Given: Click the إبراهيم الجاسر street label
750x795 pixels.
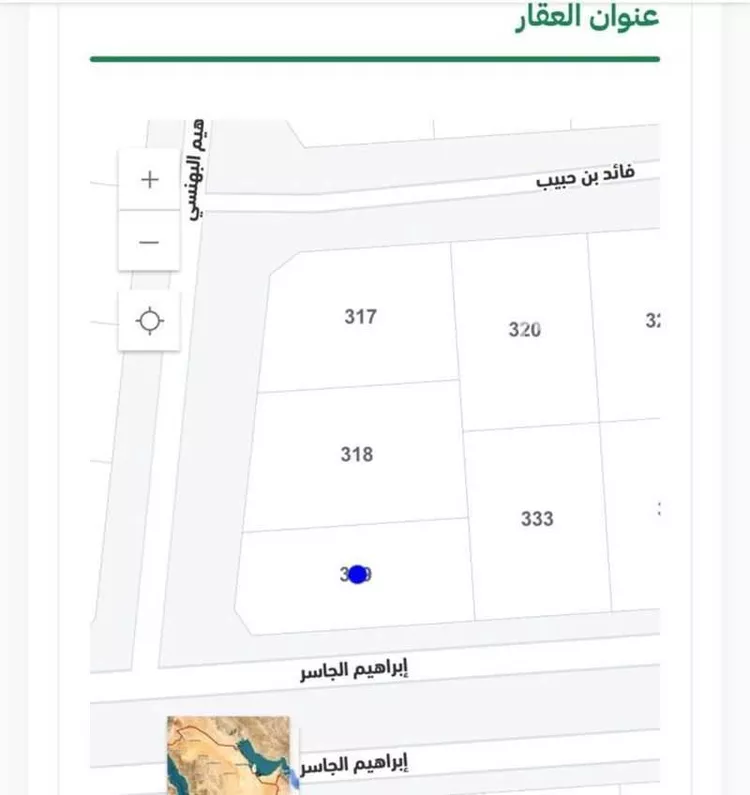Looking at the screenshot, I should coord(355,670).
